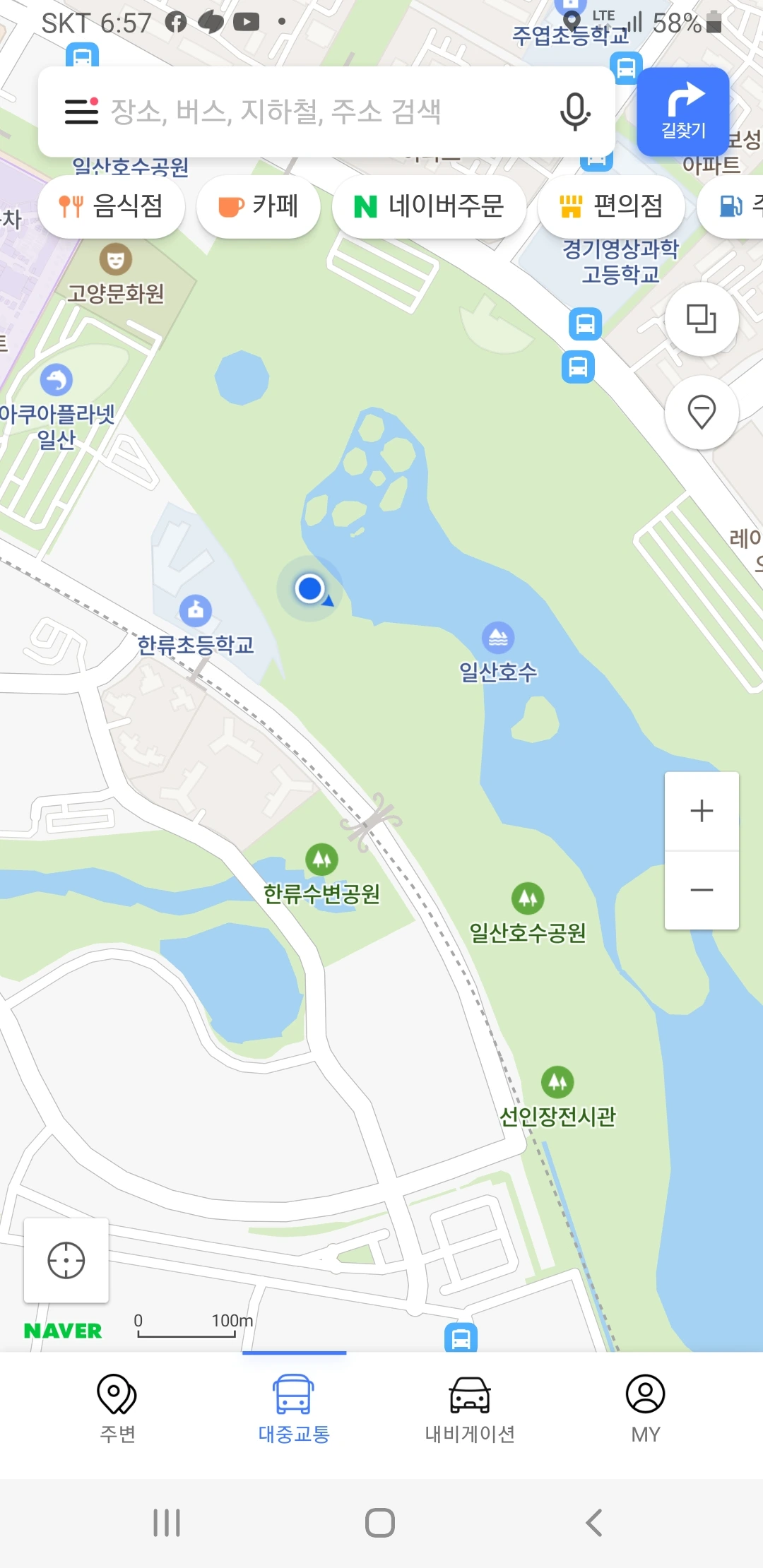Open the hamburger menu in search bar
Screen dimensions: 763x1568
coord(82,112)
